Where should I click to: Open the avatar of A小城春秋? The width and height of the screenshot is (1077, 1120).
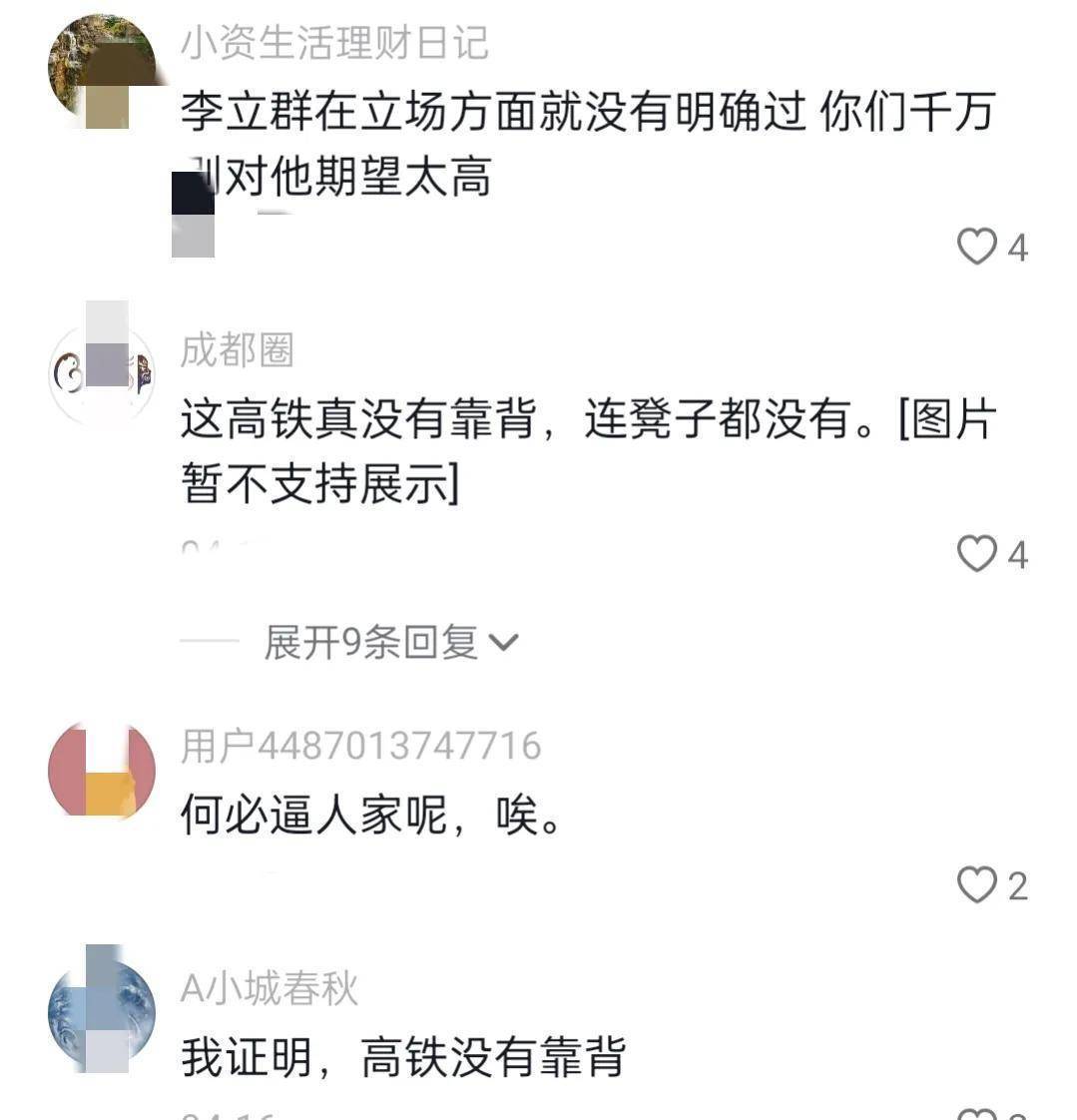(102, 1009)
